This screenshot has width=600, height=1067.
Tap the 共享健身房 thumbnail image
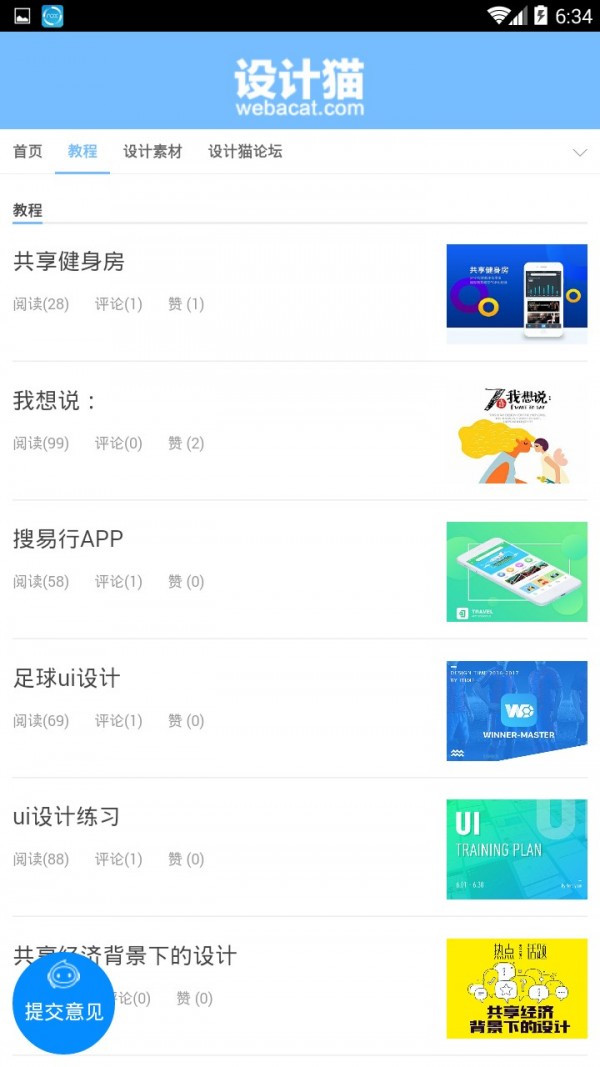516,294
